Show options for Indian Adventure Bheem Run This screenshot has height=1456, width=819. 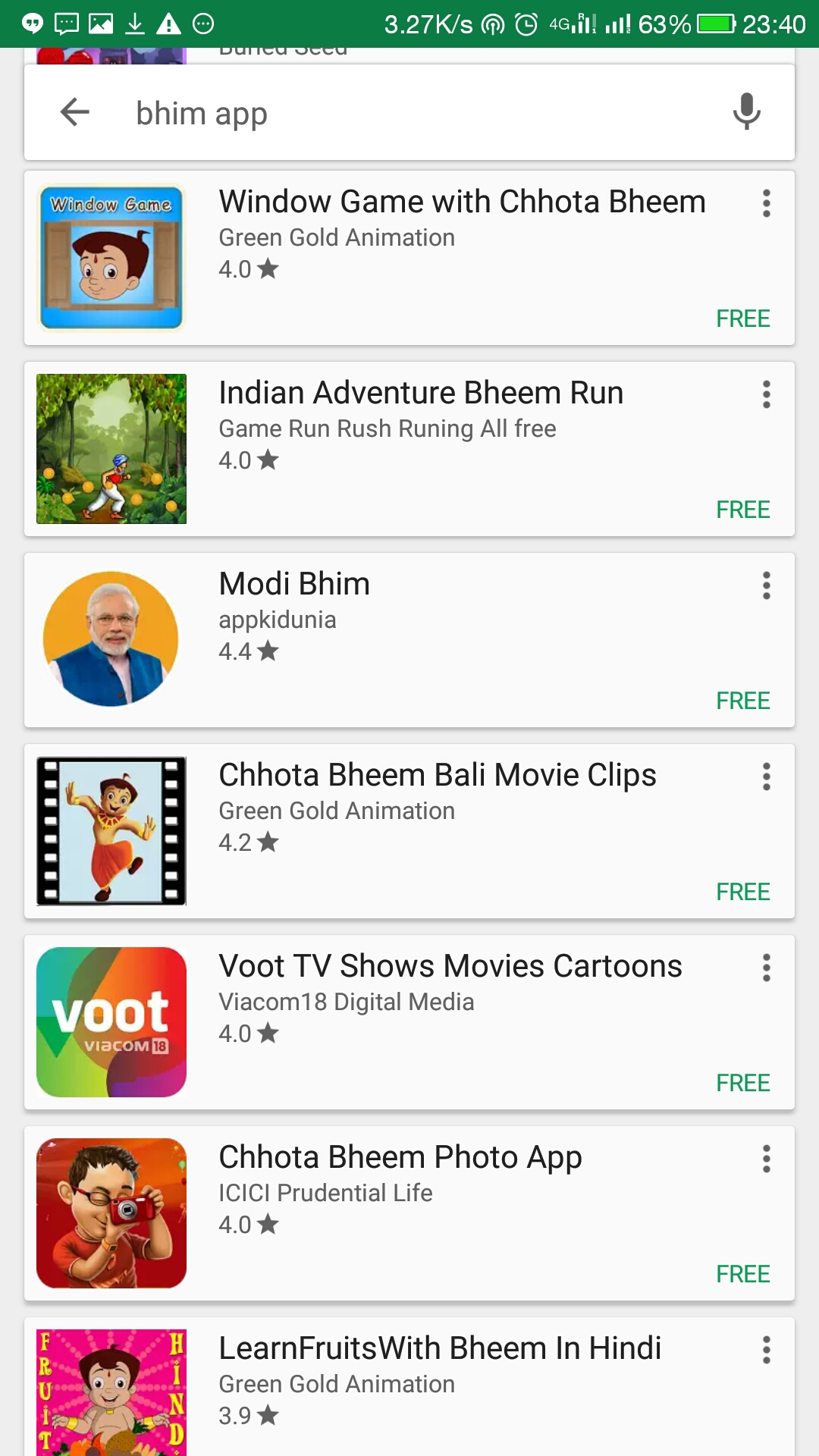(767, 394)
